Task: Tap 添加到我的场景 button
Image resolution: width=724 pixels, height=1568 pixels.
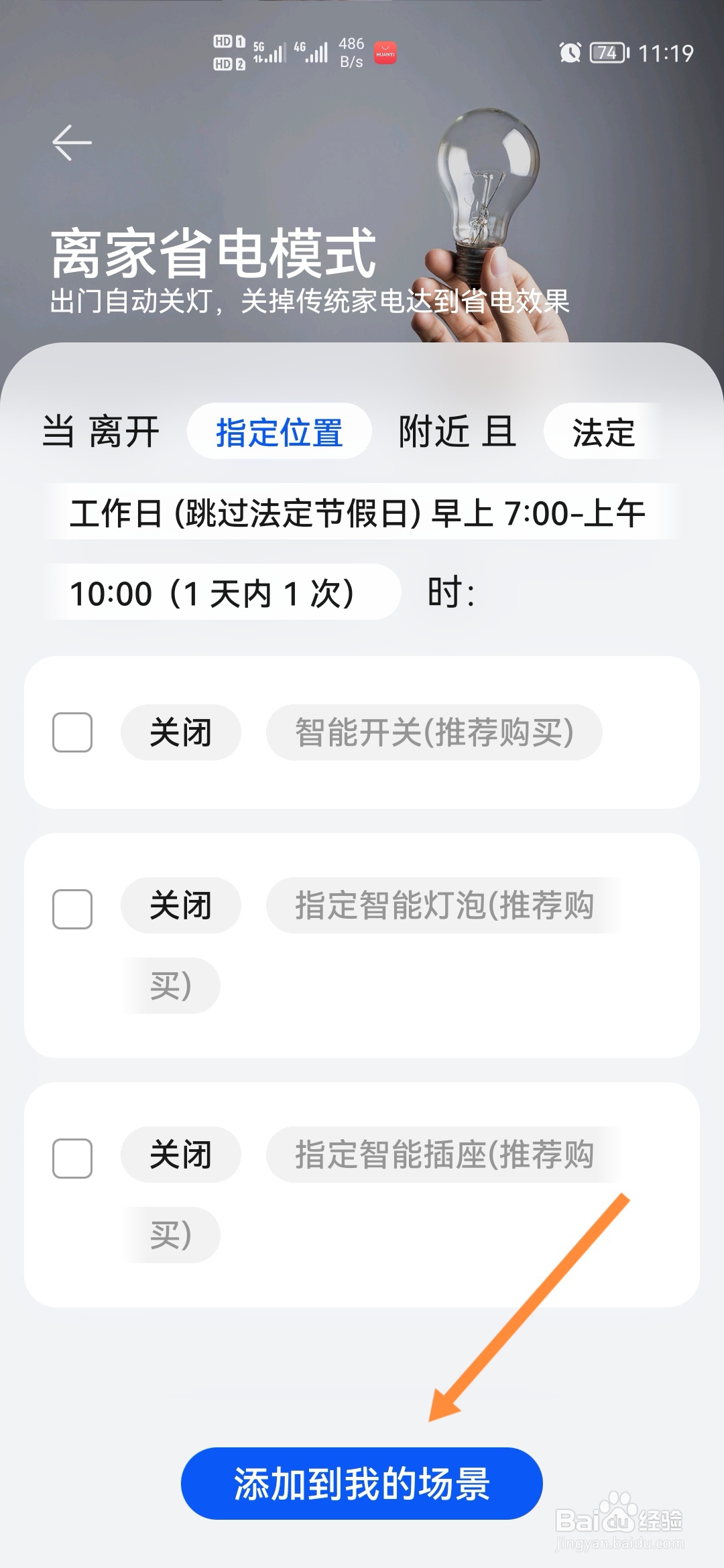Action: pyautogui.click(x=362, y=1483)
